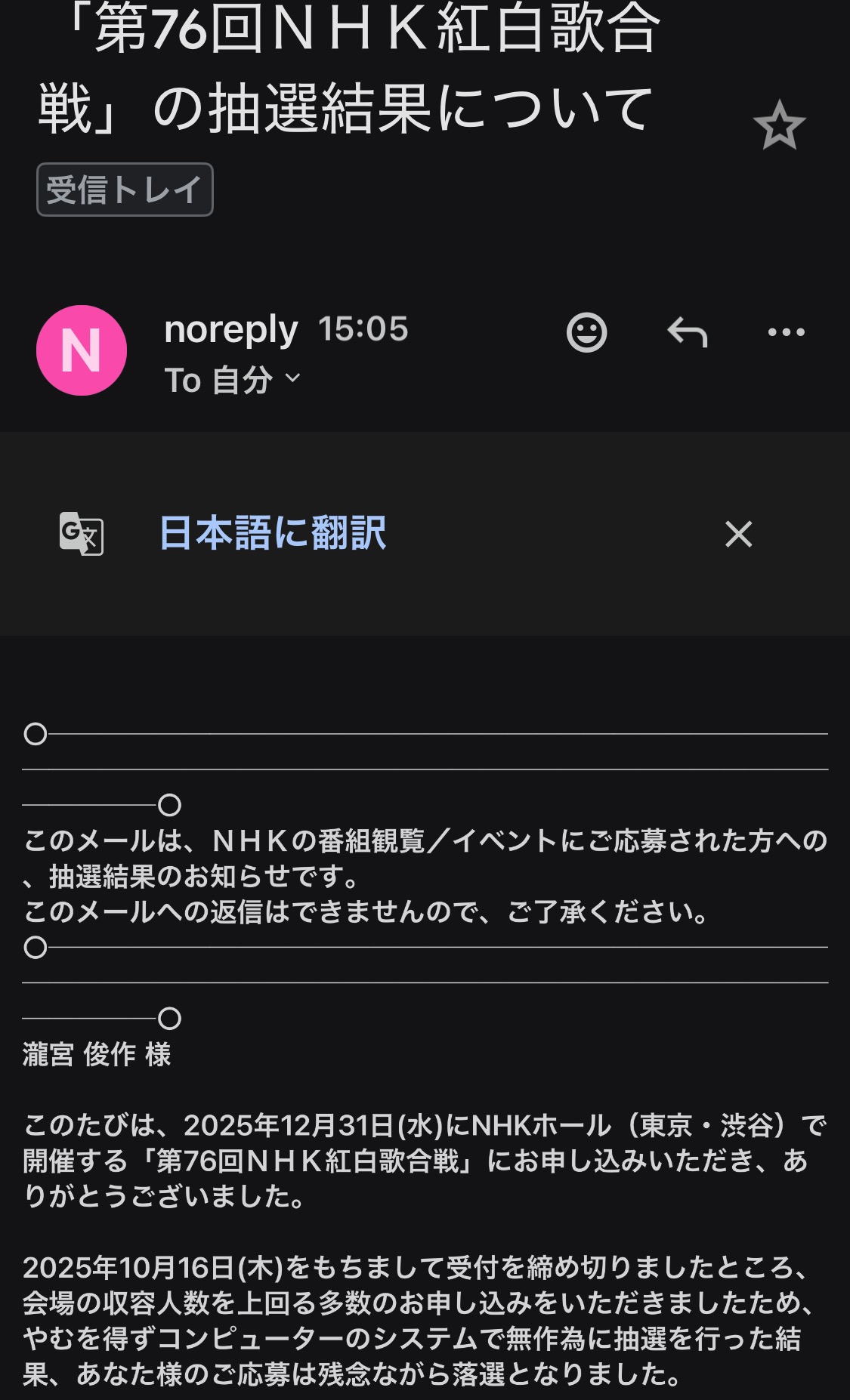The height and width of the screenshot is (1400, 850).
Task: Dismiss the translation banner
Action: coord(738,534)
